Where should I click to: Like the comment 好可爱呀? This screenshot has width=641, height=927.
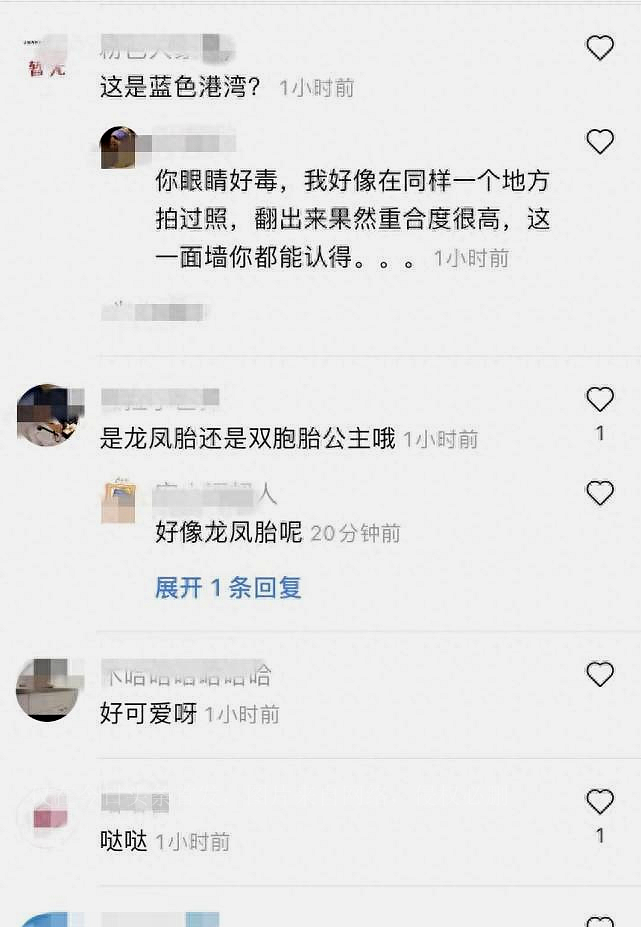[x=599, y=674]
